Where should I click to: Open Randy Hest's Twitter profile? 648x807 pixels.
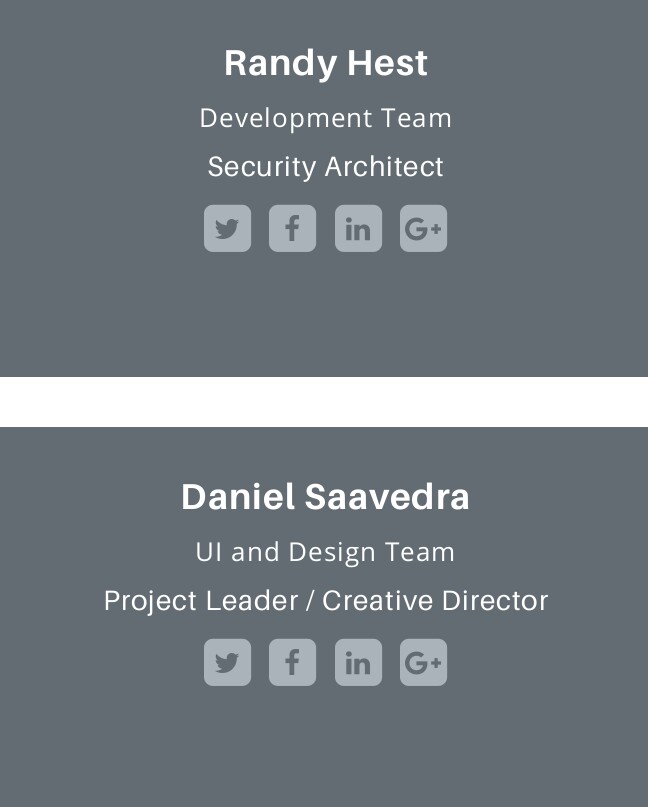click(x=227, y=229)
